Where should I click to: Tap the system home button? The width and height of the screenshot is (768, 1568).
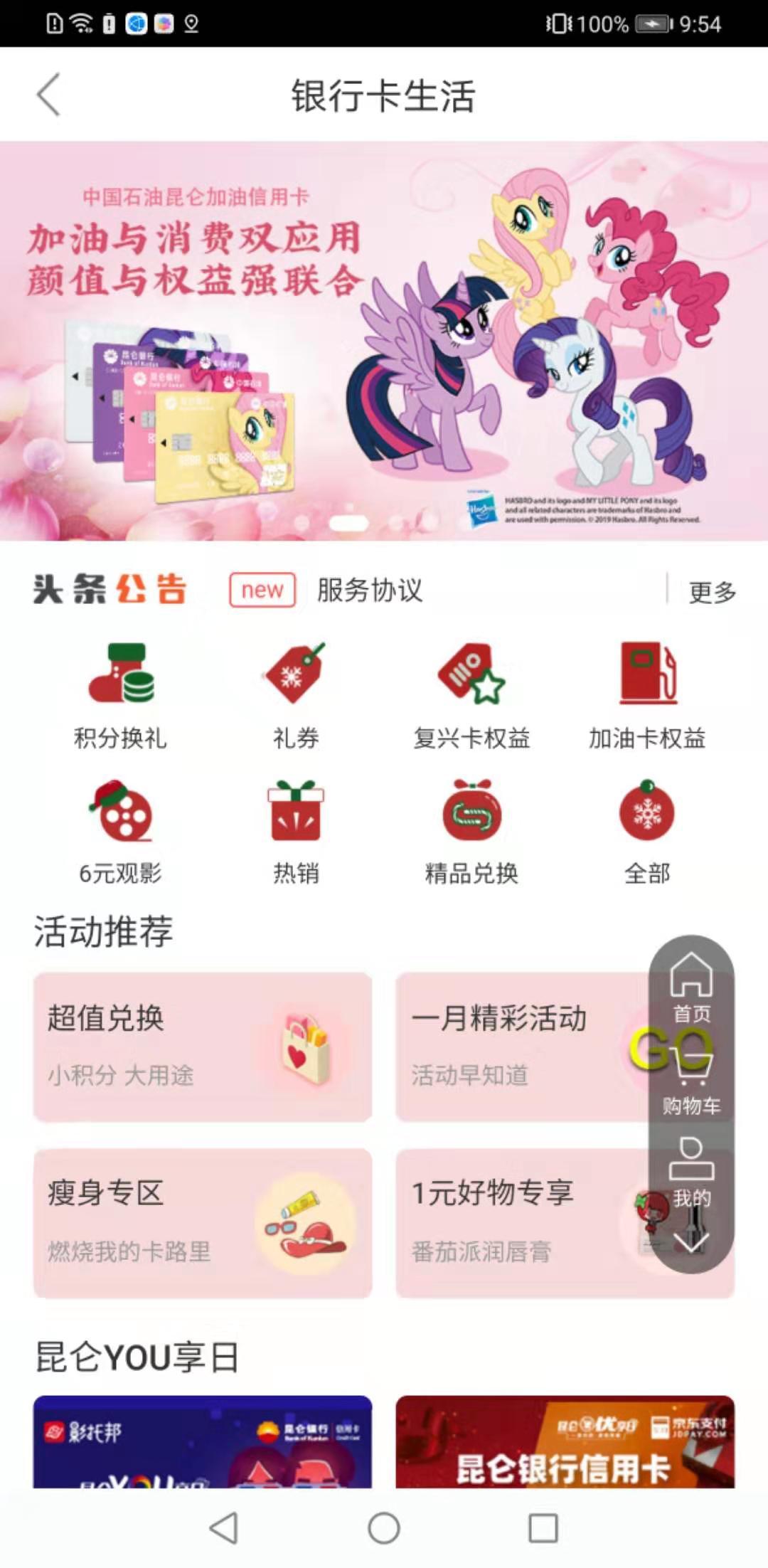[x=384, y=1527]
